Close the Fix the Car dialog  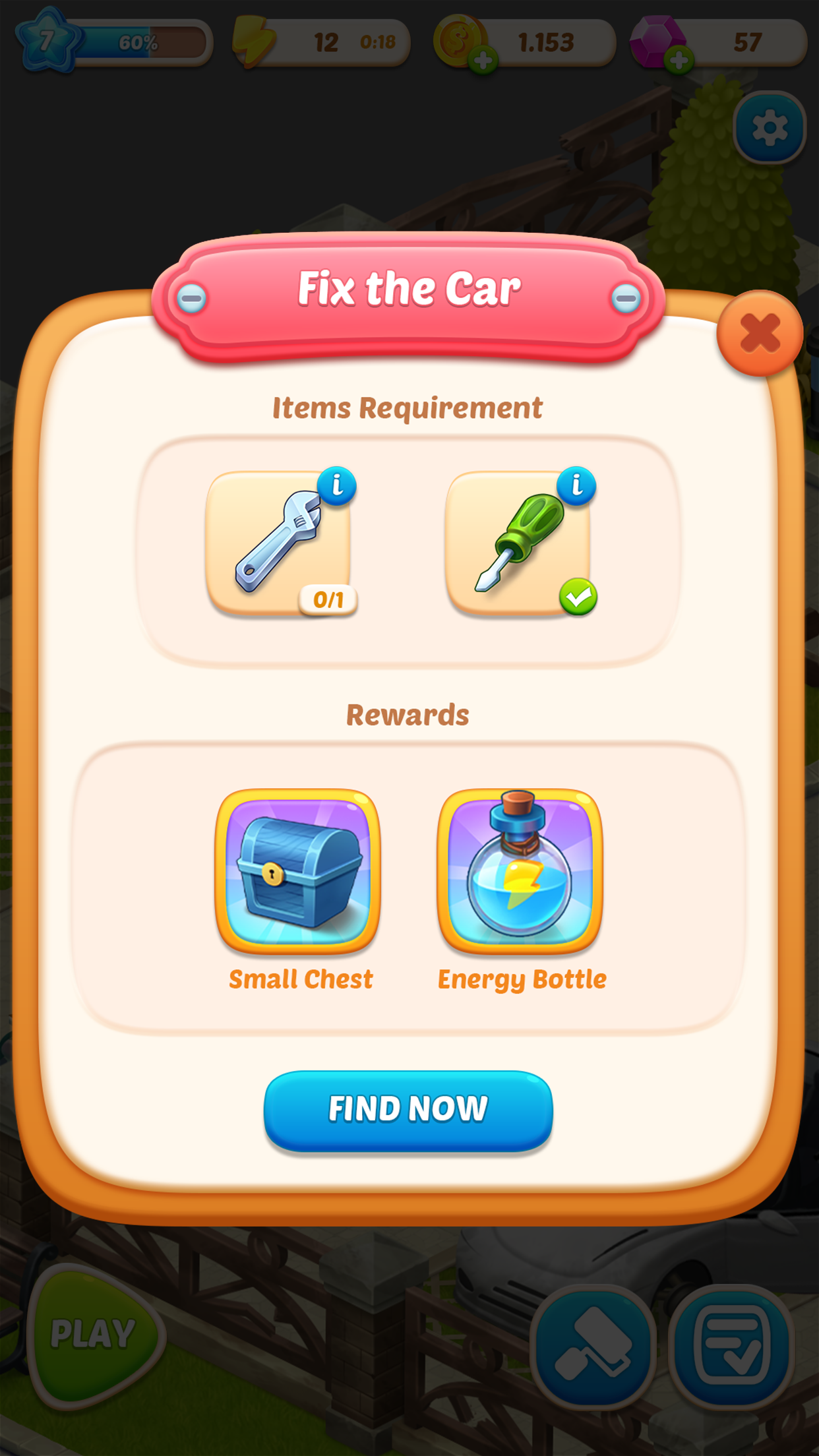(760, 334)
